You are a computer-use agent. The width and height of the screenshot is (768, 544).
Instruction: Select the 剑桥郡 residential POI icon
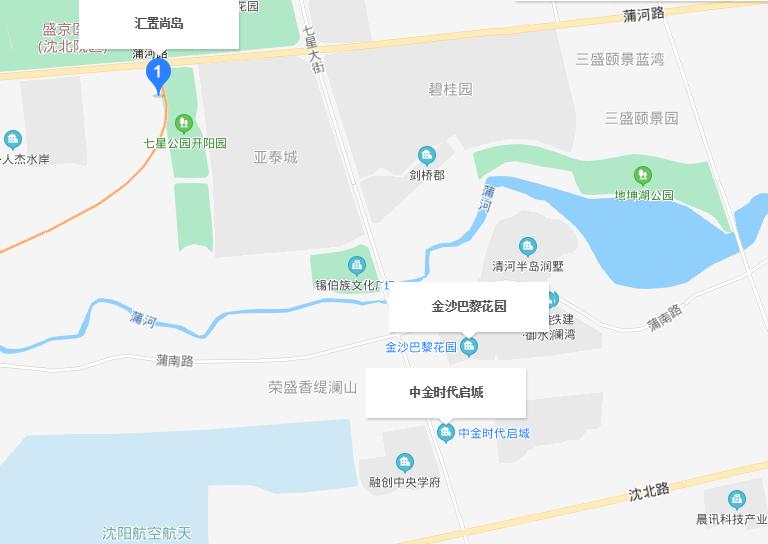[x=427, y=155]
